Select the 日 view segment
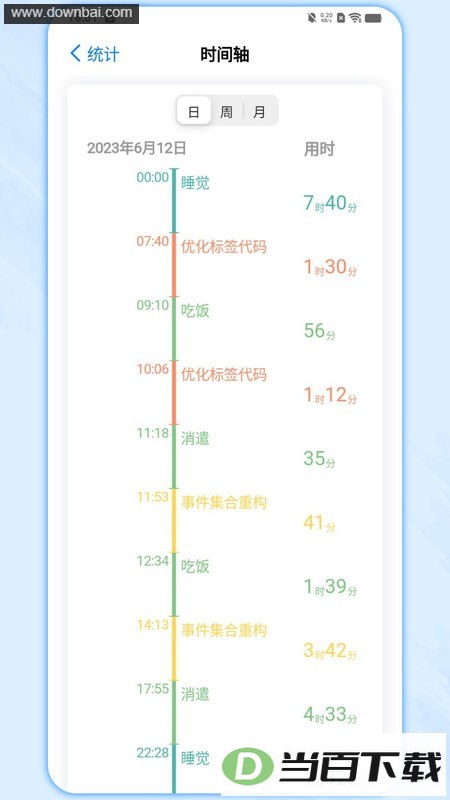The image size is (450, 800). coord(194,110)
